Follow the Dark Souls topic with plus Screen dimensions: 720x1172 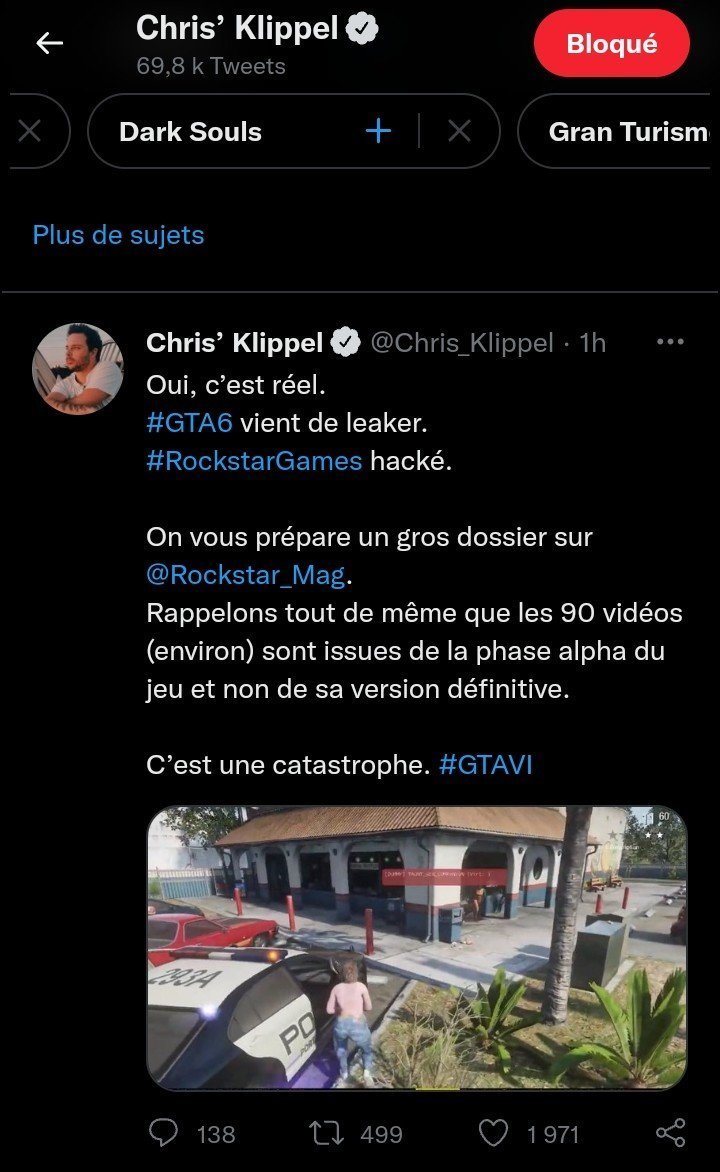(378, 131)
